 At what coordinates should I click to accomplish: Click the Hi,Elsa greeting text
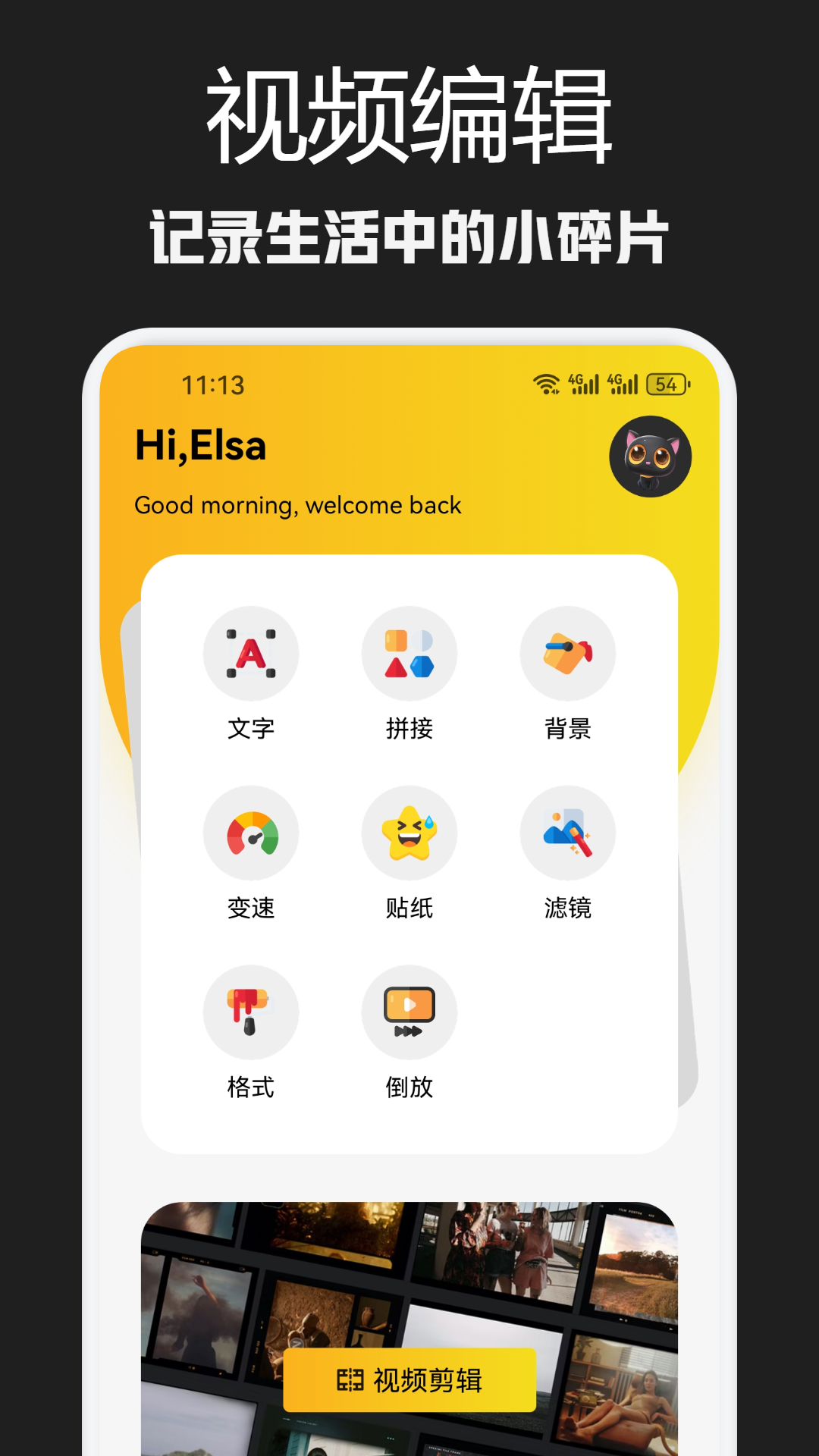coord(201,448)
